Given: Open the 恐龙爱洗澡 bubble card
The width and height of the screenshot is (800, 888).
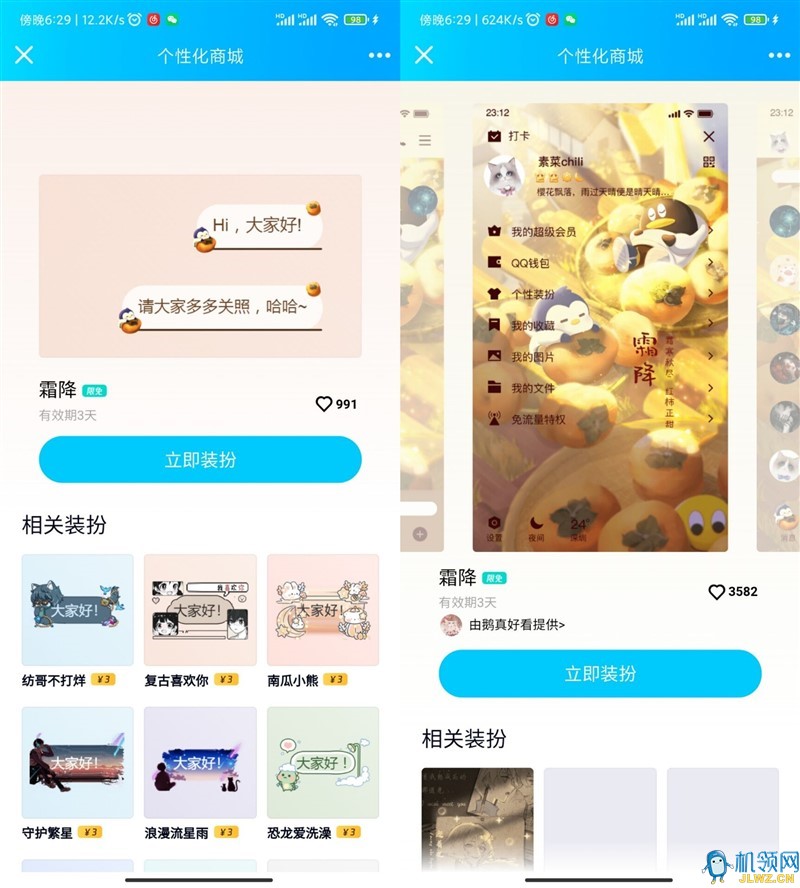Looking at the screenshot, I should [322, 762].
